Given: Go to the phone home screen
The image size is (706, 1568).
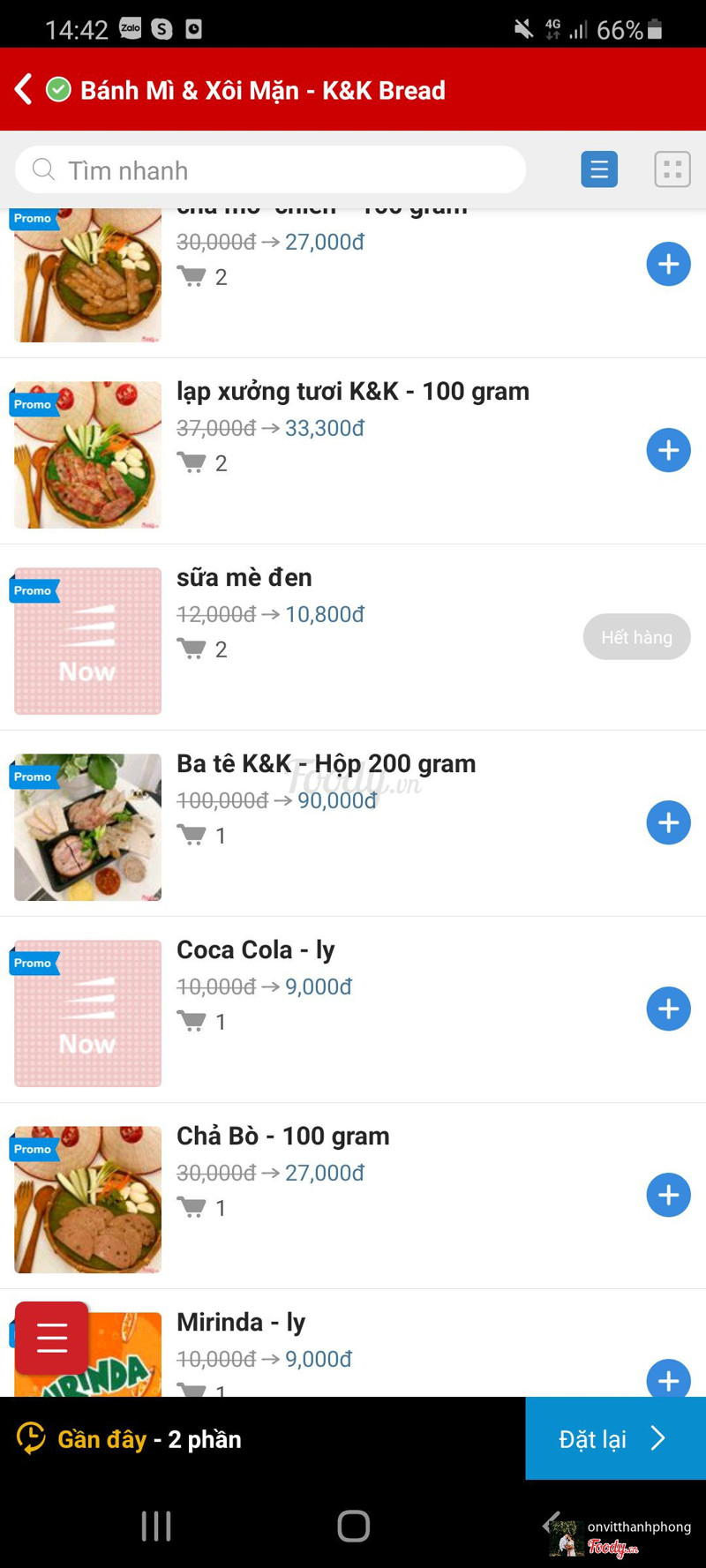Looking at the screenshot, I should tap(353, 1526).
